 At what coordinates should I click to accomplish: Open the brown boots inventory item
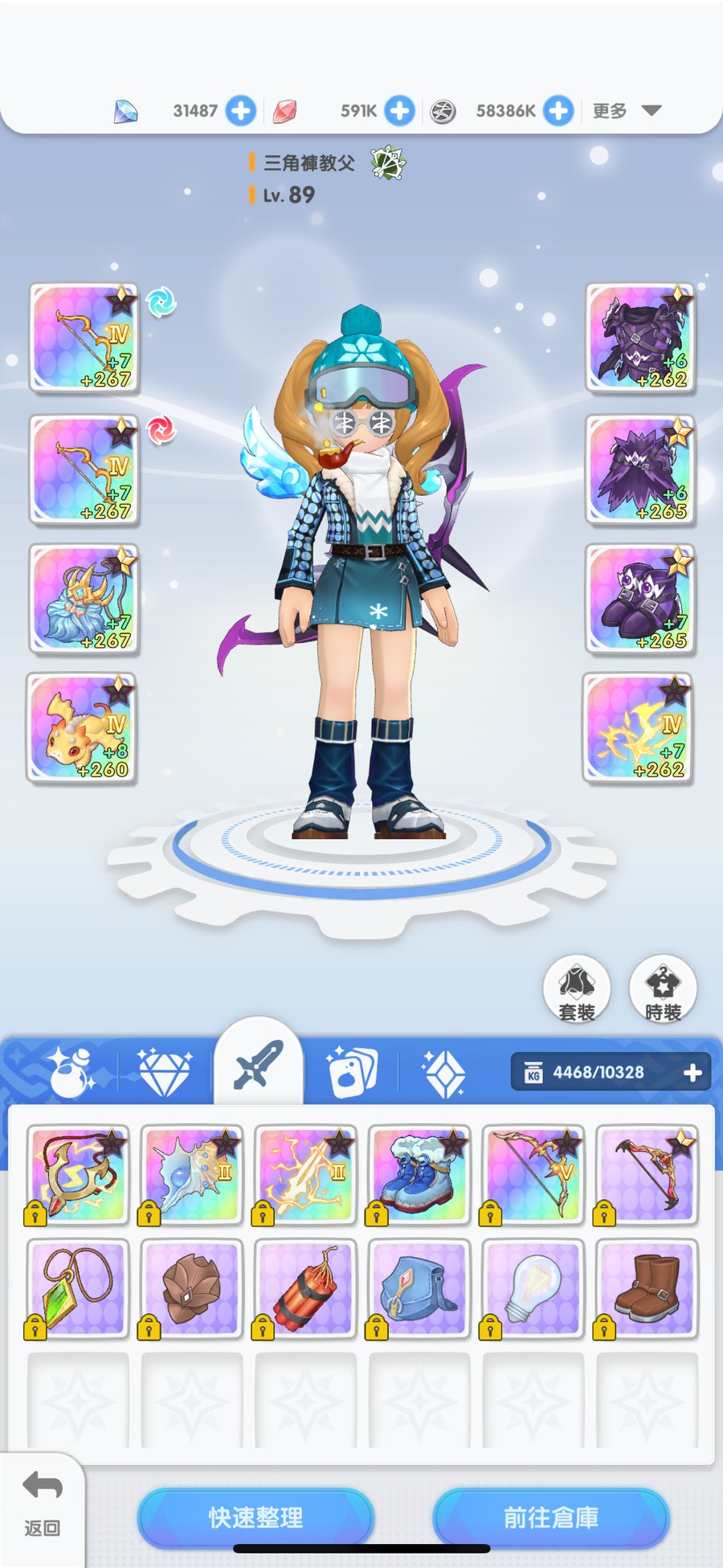pyautogui.click(x=647, y=1288)
